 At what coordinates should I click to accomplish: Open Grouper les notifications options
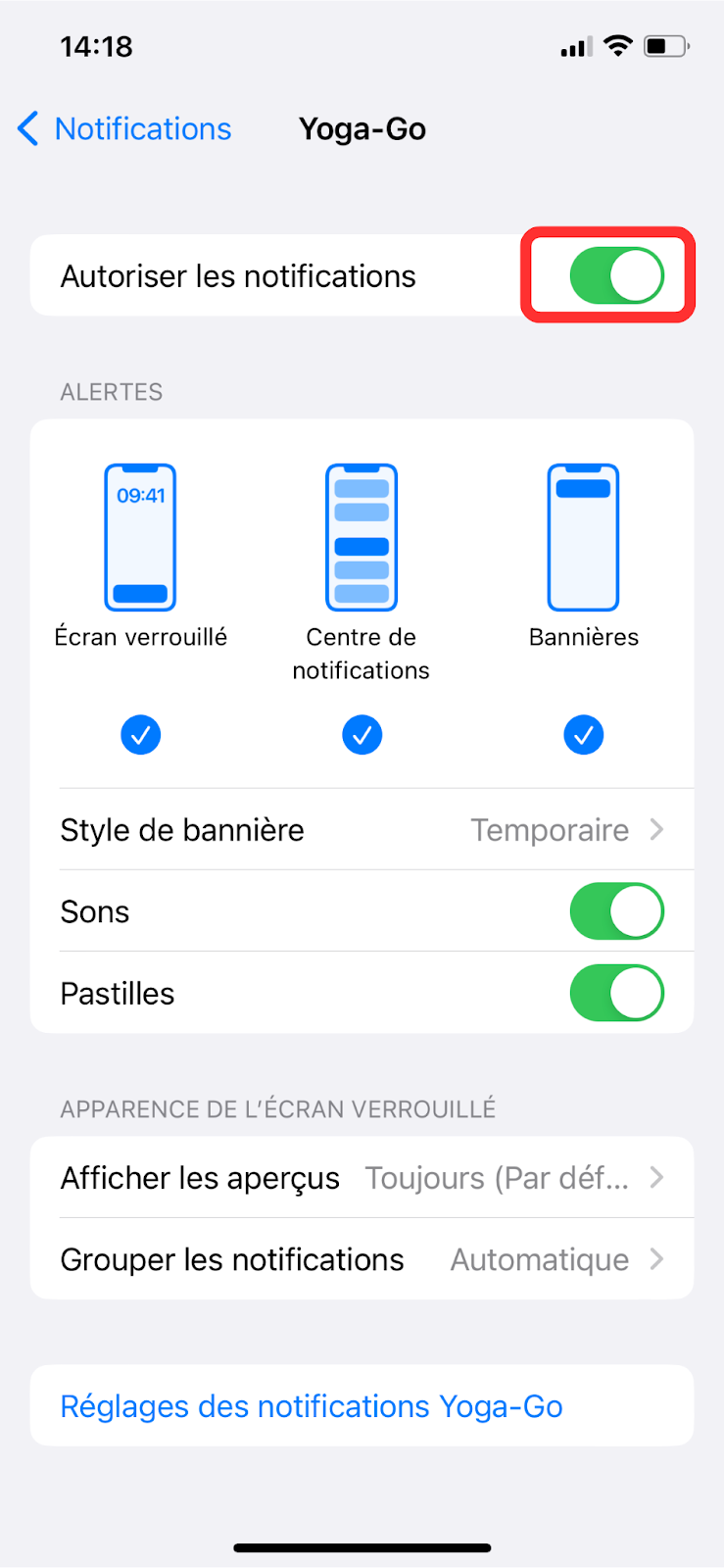coord(362,1259)
